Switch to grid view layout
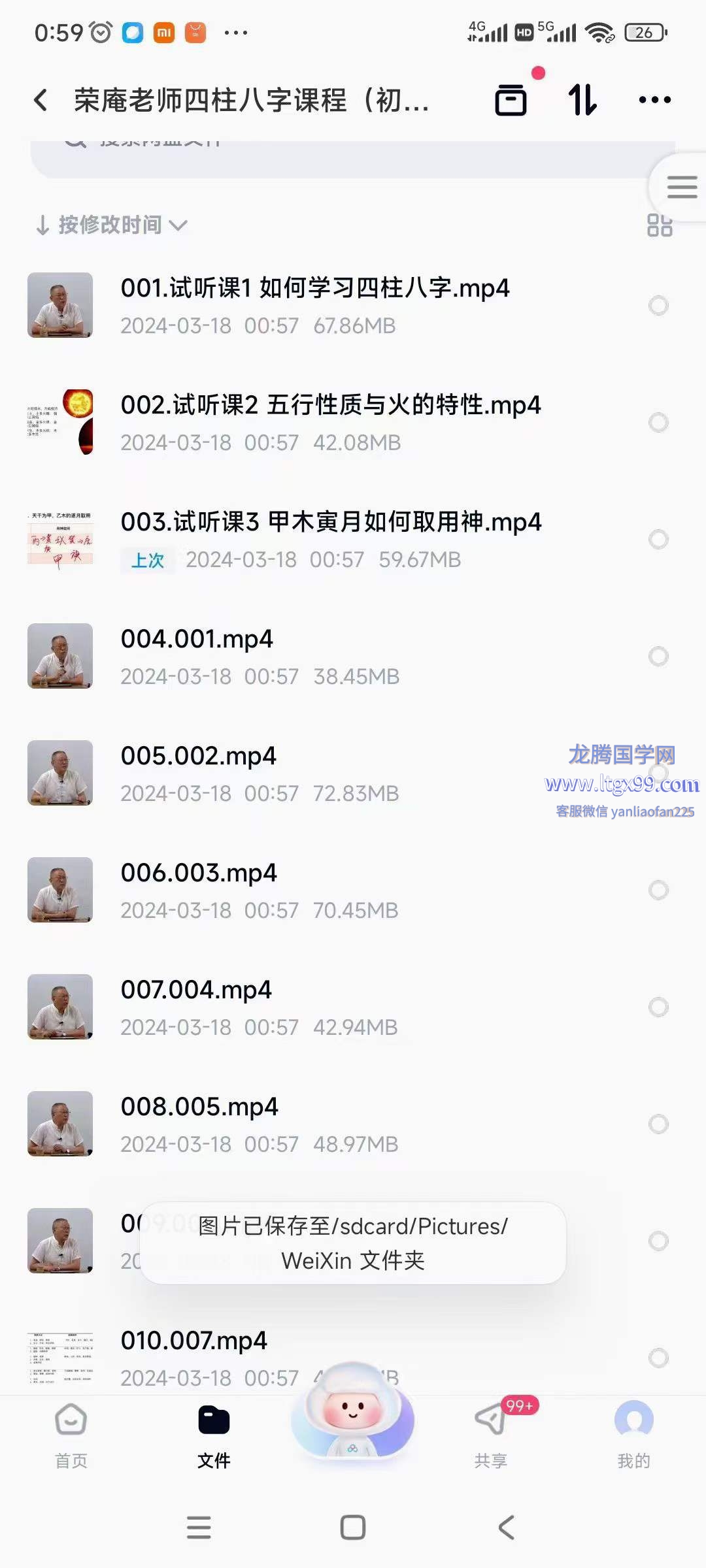Screen dimensions: 706x1568 [x=659, y=225]
